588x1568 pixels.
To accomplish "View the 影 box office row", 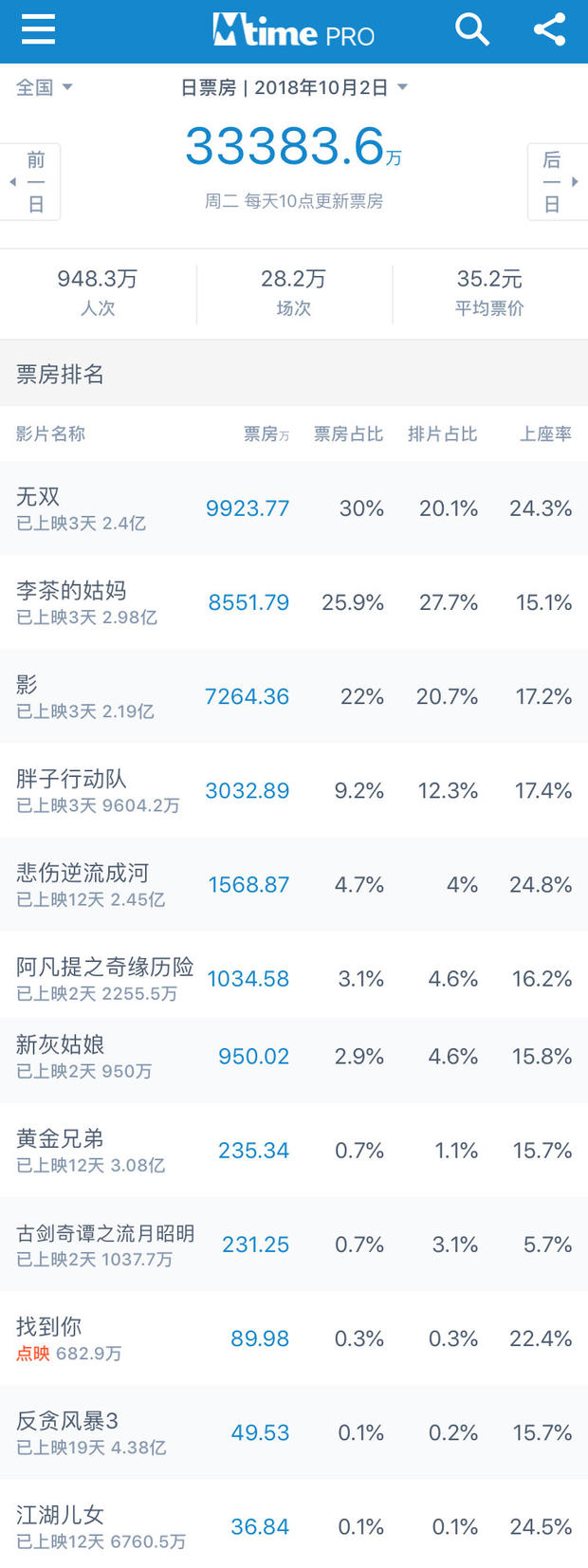I will (x=294, y=696).
